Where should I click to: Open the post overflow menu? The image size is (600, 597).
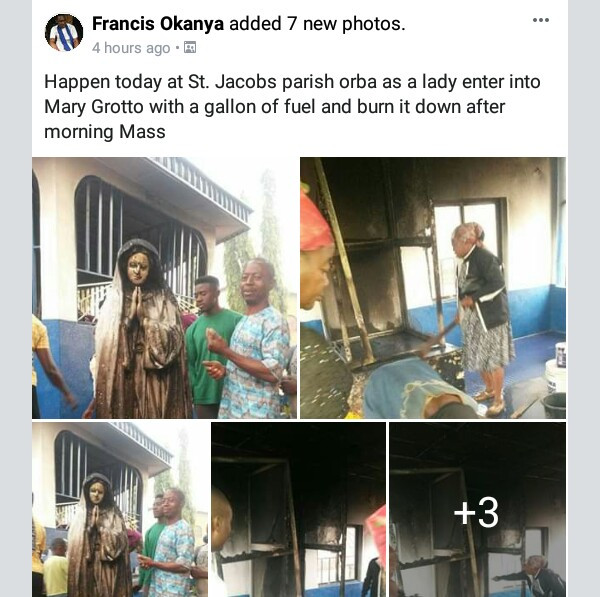tap(540, 20)
